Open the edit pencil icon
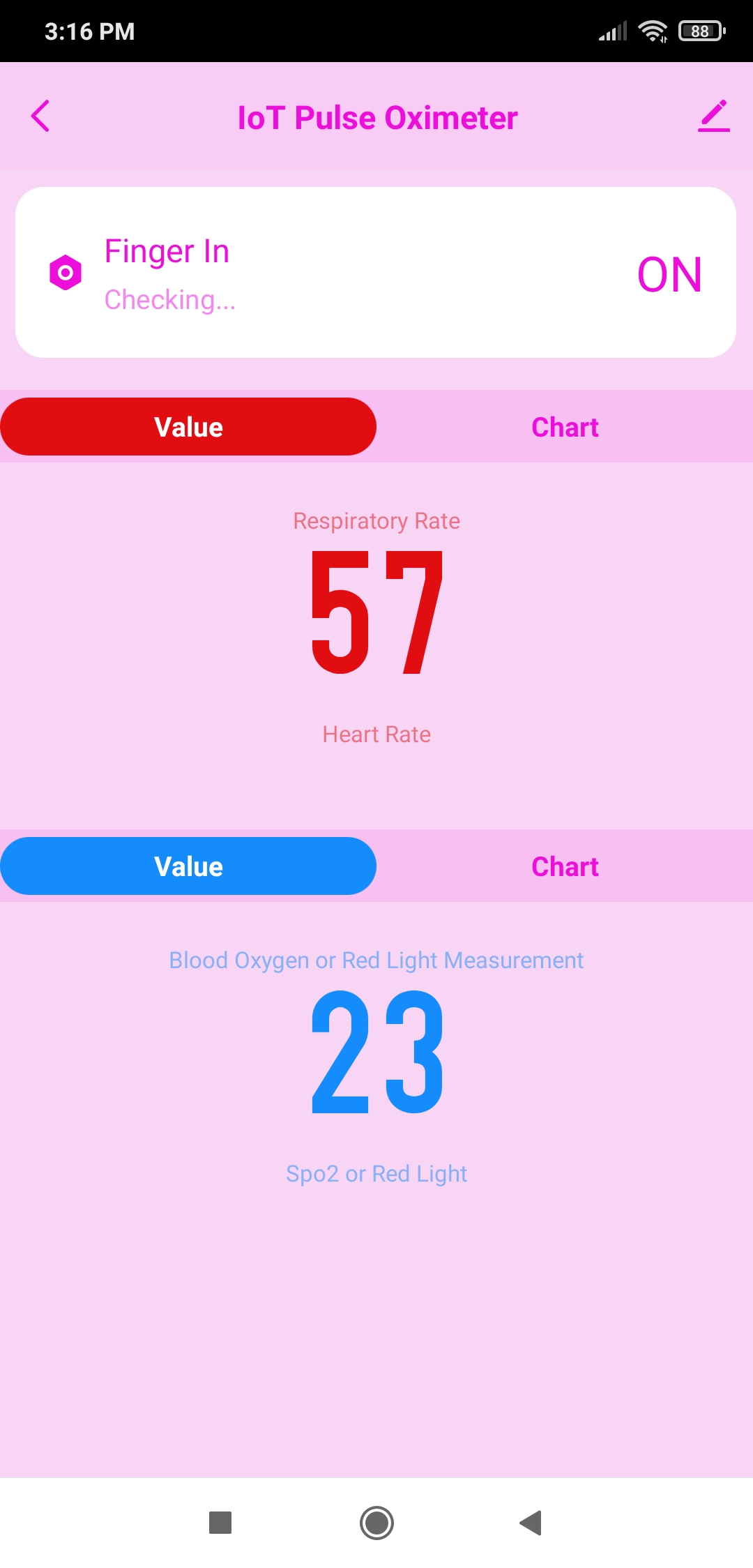Image resolution: width=753 pixels, height=1568 pixels. tap(713, 116)
